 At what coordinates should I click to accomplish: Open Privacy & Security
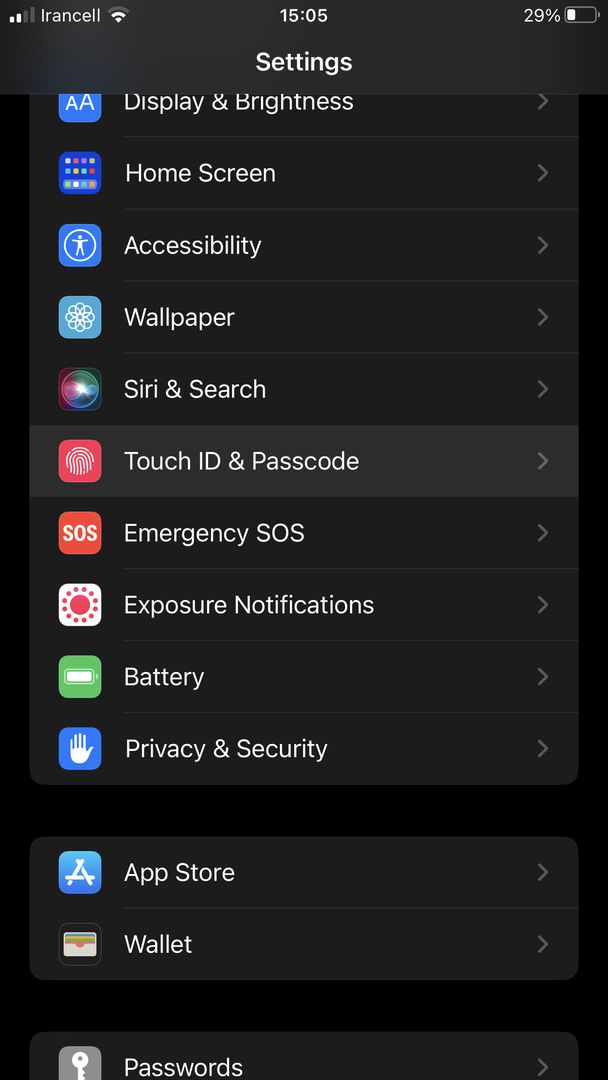pyautogui.click(x=304, y=749)
